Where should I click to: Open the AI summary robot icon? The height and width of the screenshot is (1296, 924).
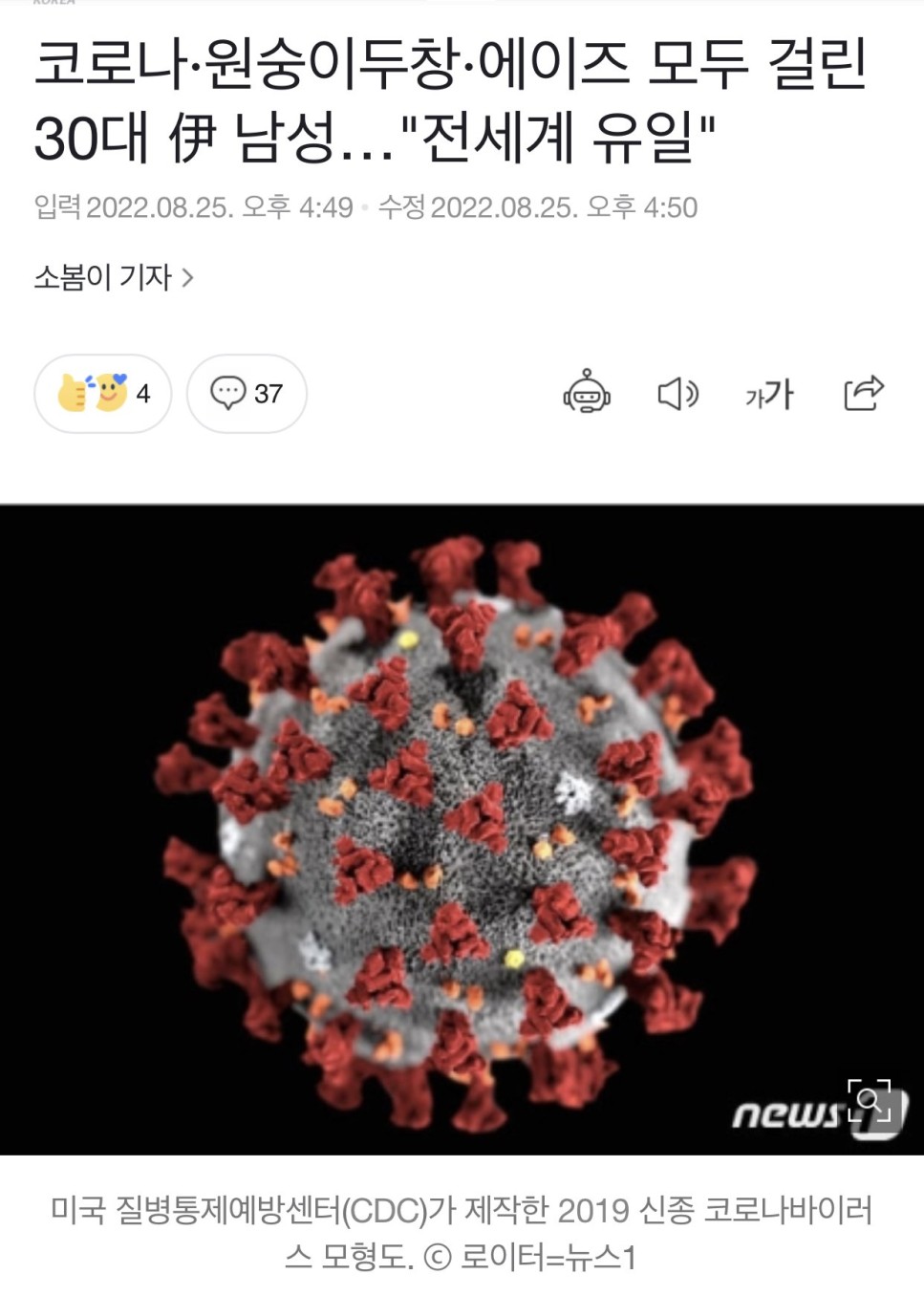click(x=587, y=392)
